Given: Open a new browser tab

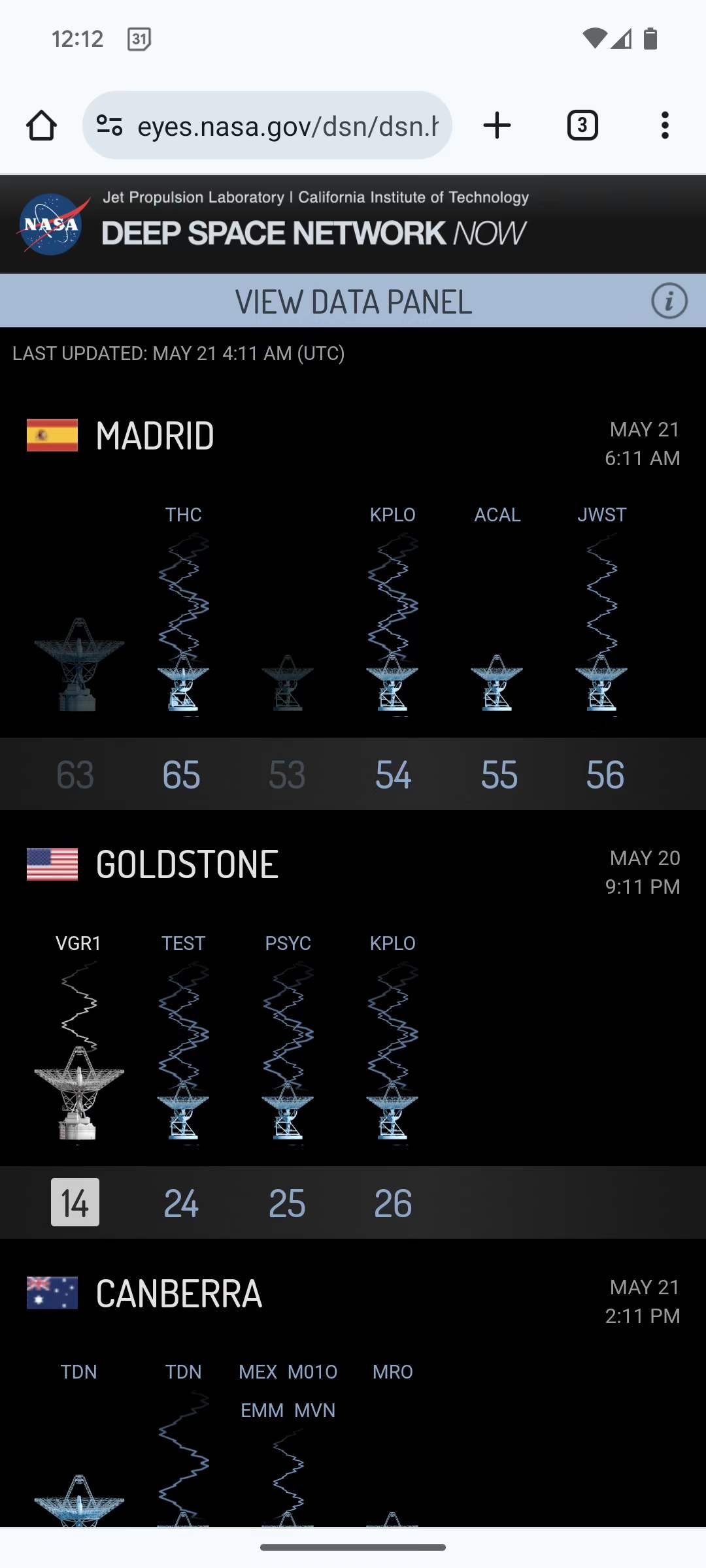Looking at the screenshot, I should [497, 125].
